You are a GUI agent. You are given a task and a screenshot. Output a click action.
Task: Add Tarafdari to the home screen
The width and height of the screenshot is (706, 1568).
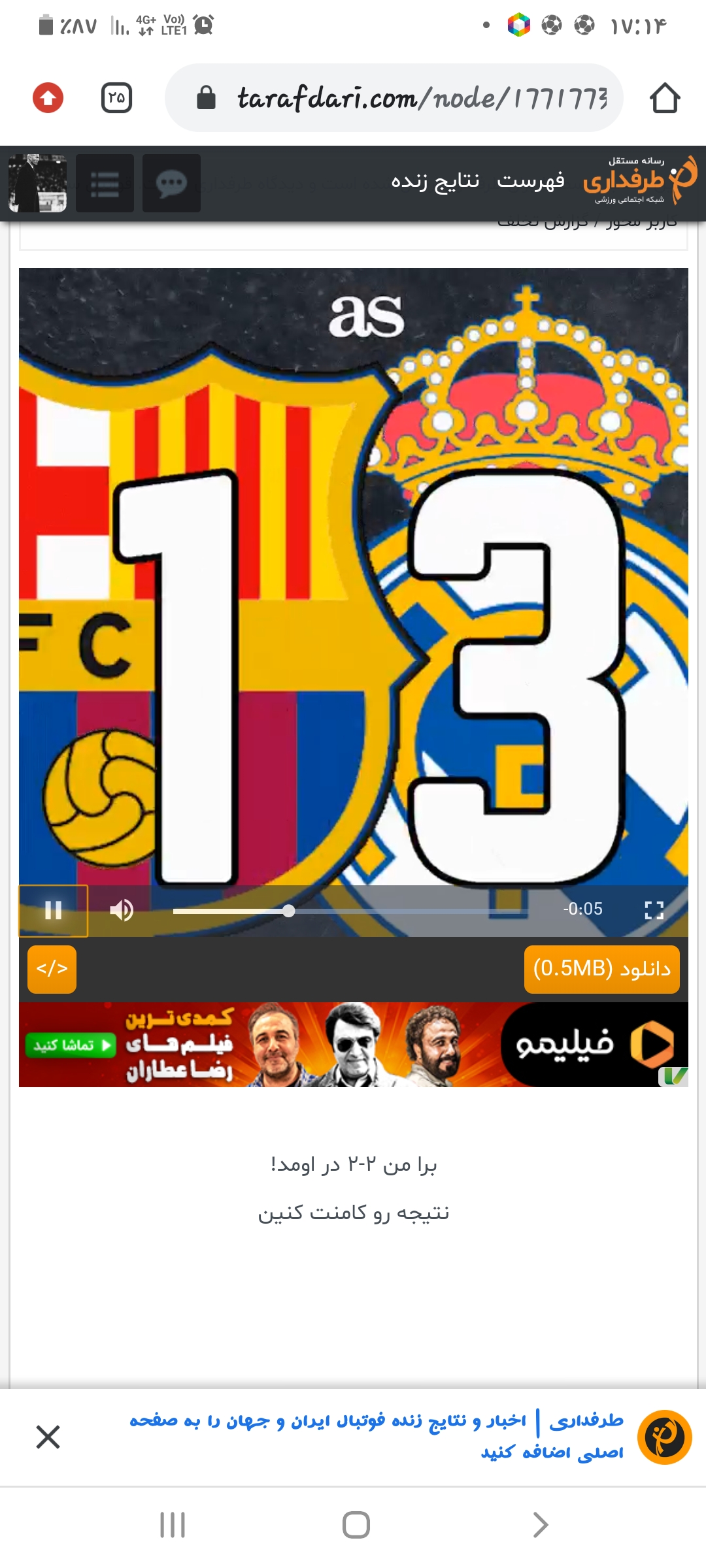(377, 1436)
